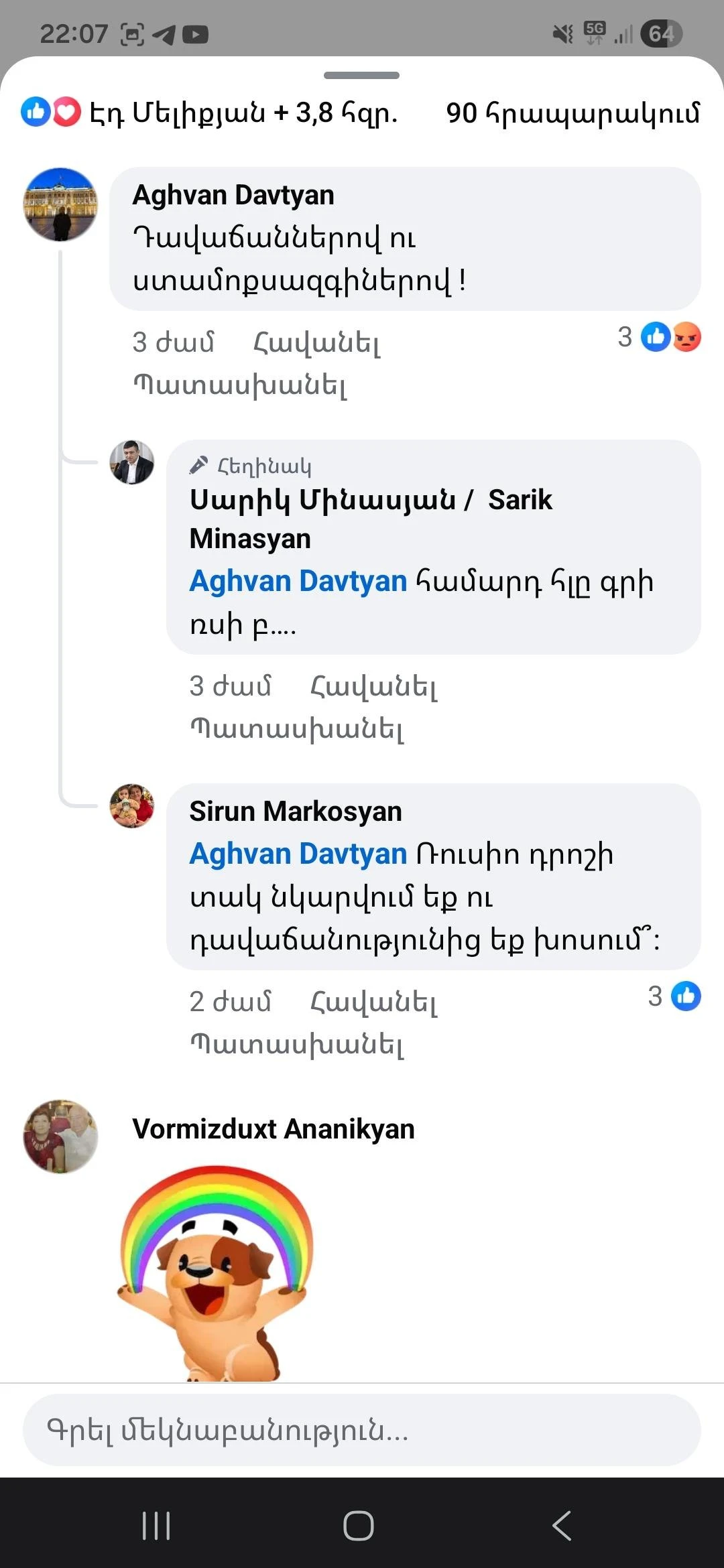Screen dimensions: 724x1568
Task: Open Aghvan Davtyan's profile picture
Action: [60, 204]
